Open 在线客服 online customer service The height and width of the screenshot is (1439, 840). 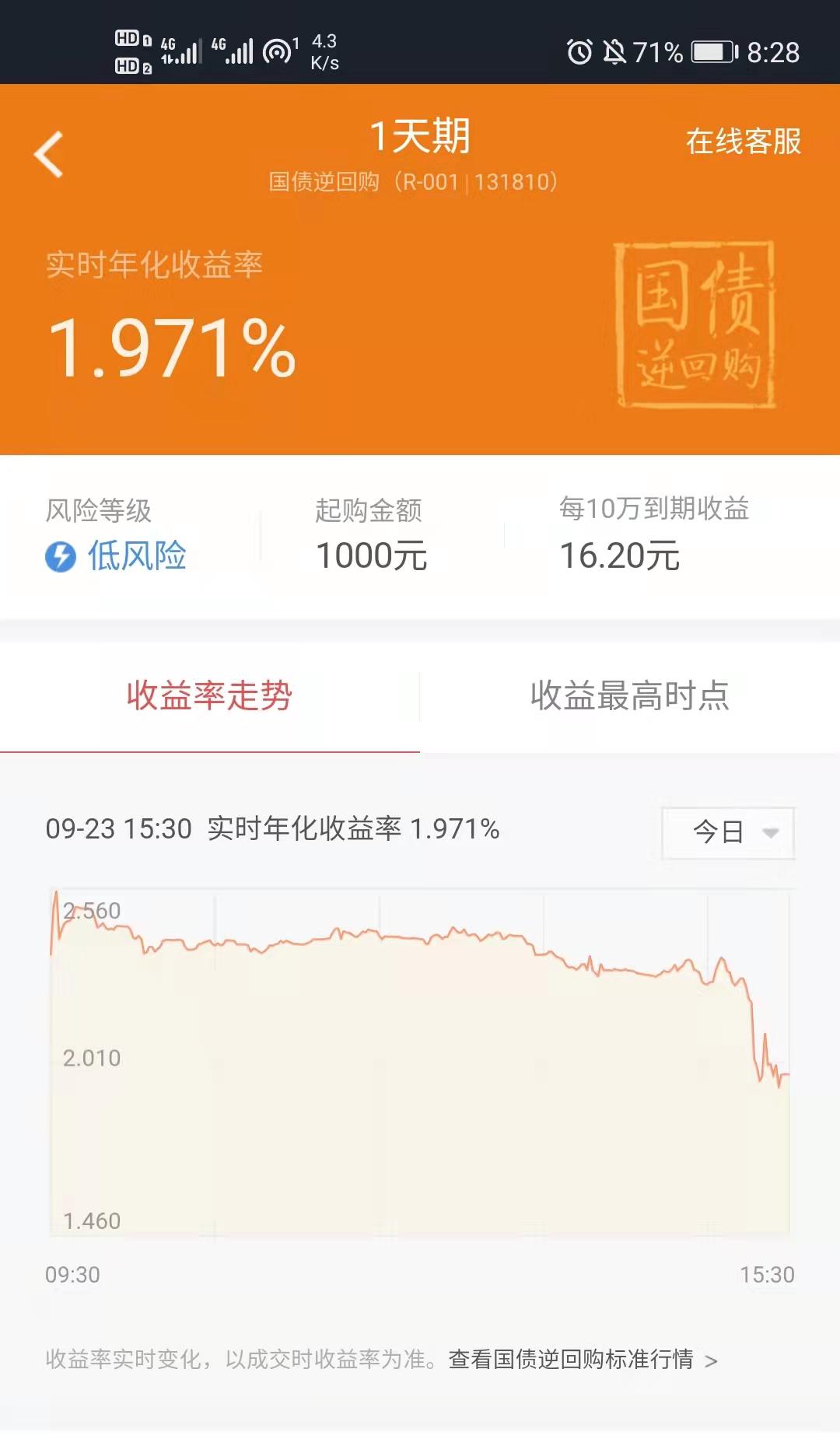[x=743, y=142]
